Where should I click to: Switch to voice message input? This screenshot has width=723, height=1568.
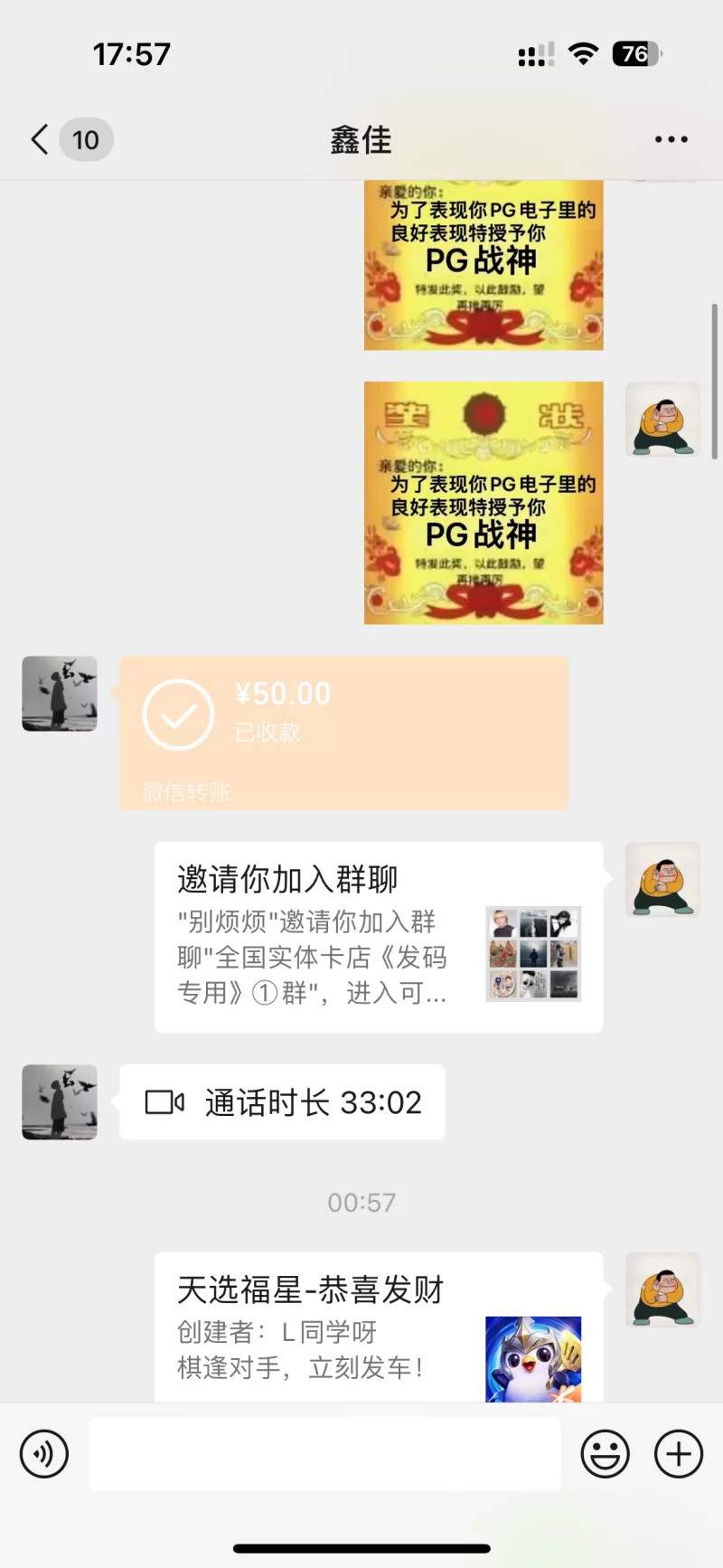point(44,1454)
